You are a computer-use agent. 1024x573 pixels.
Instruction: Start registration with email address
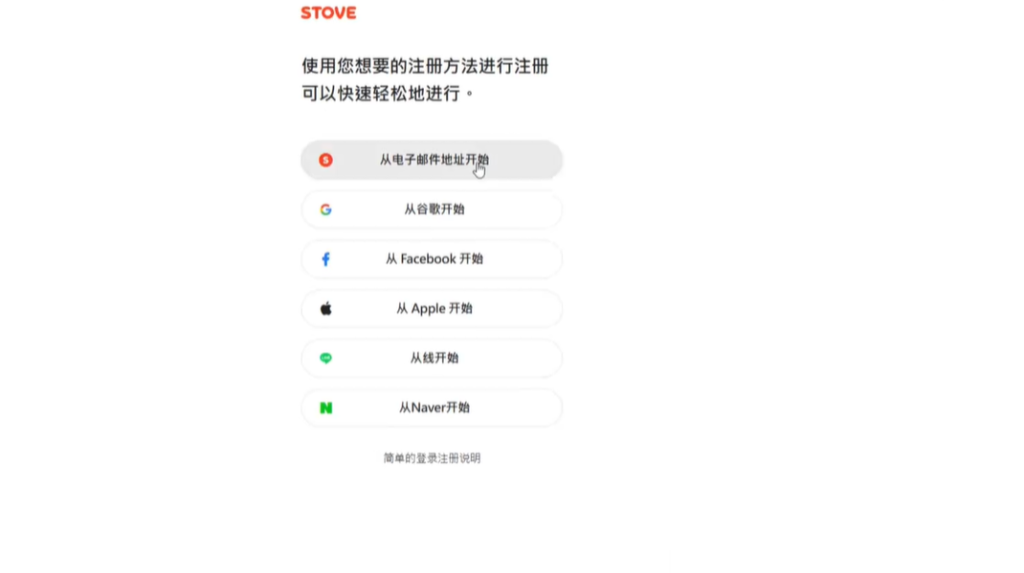431,160
